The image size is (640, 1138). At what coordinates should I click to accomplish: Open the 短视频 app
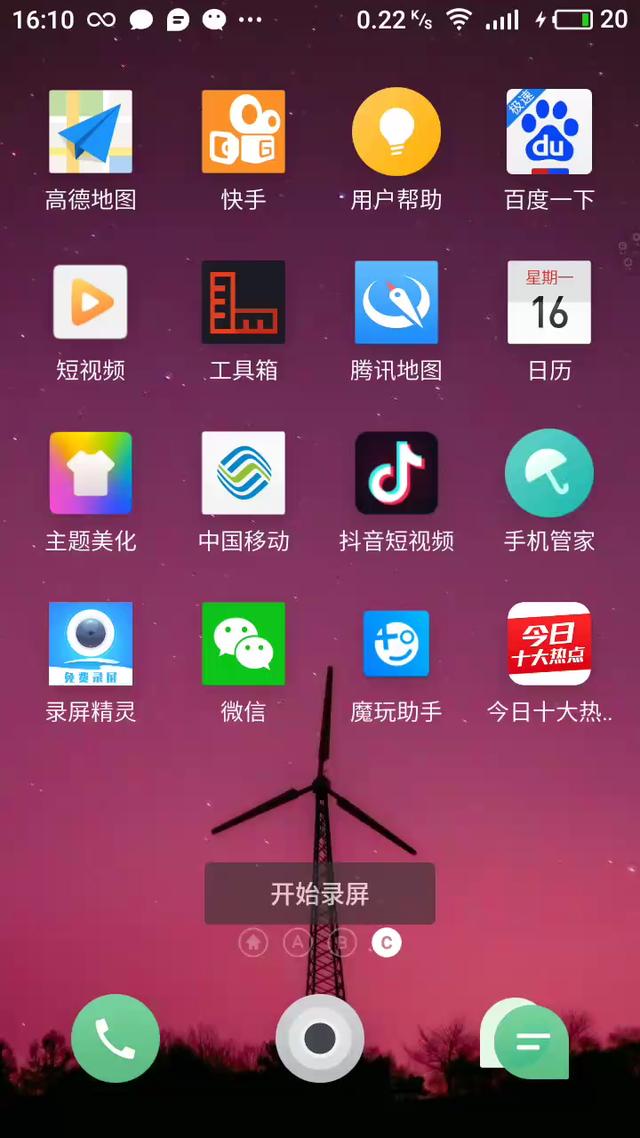91,302
